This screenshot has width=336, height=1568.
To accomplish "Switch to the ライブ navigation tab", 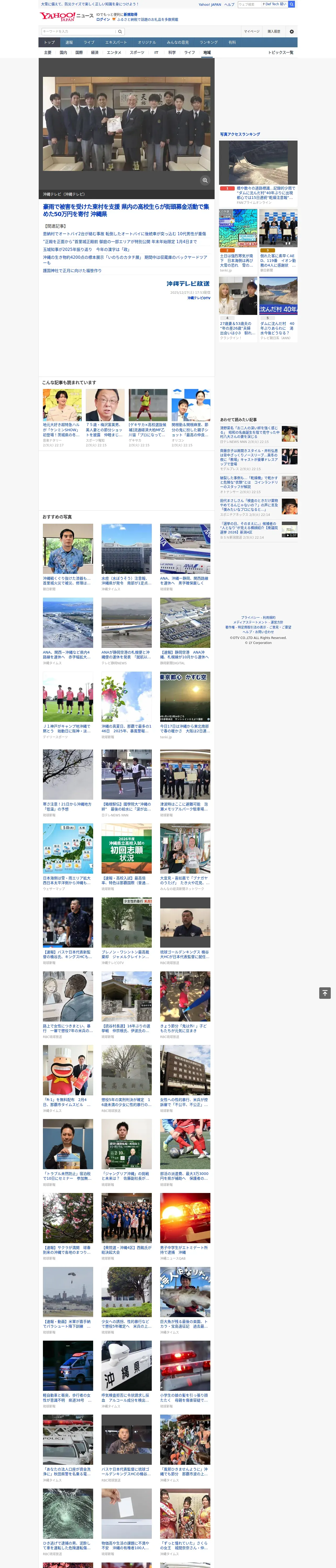I will 89,42.
